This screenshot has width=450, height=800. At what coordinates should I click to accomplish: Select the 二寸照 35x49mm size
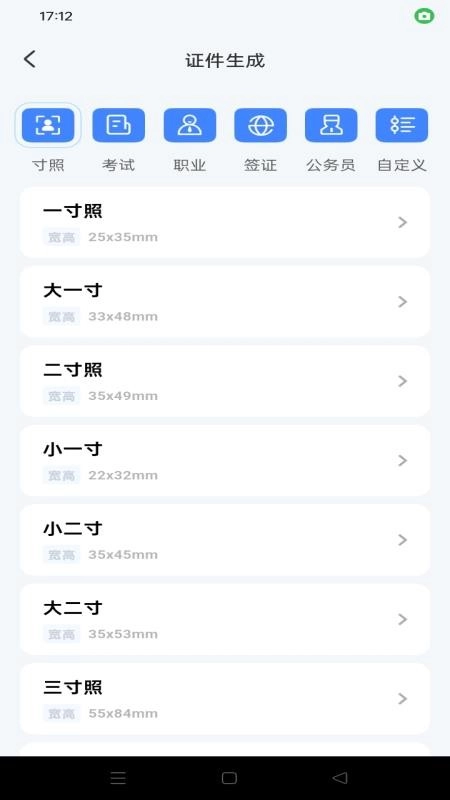(x=225, y=381)
